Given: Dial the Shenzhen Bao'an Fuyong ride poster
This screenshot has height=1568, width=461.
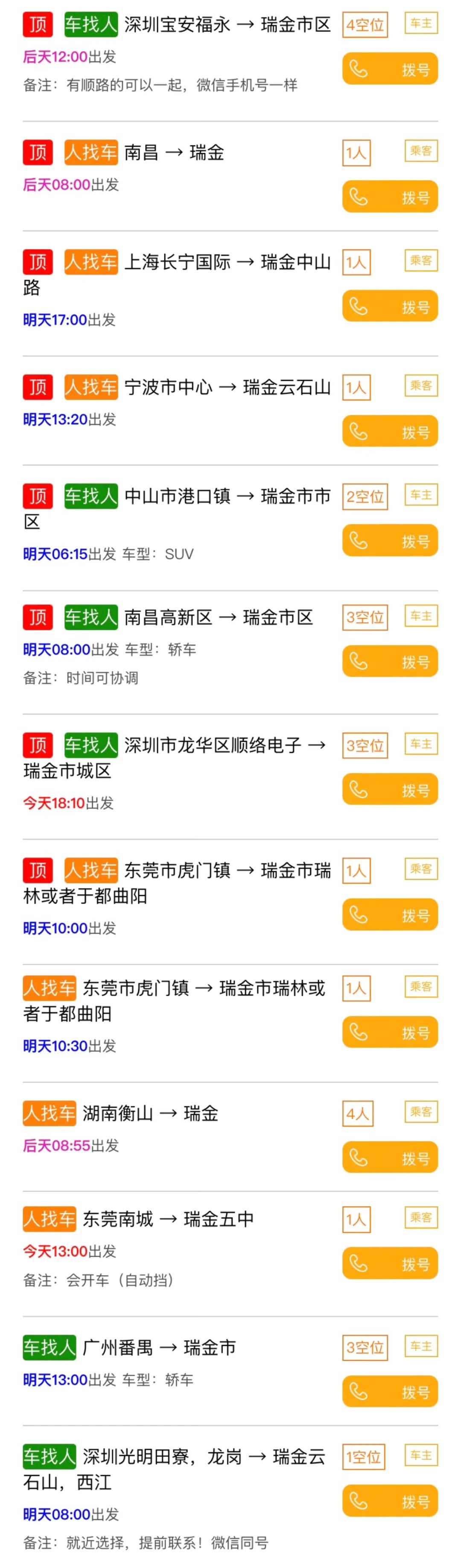Looking at the screenshot, I should (x=389, y=69).
